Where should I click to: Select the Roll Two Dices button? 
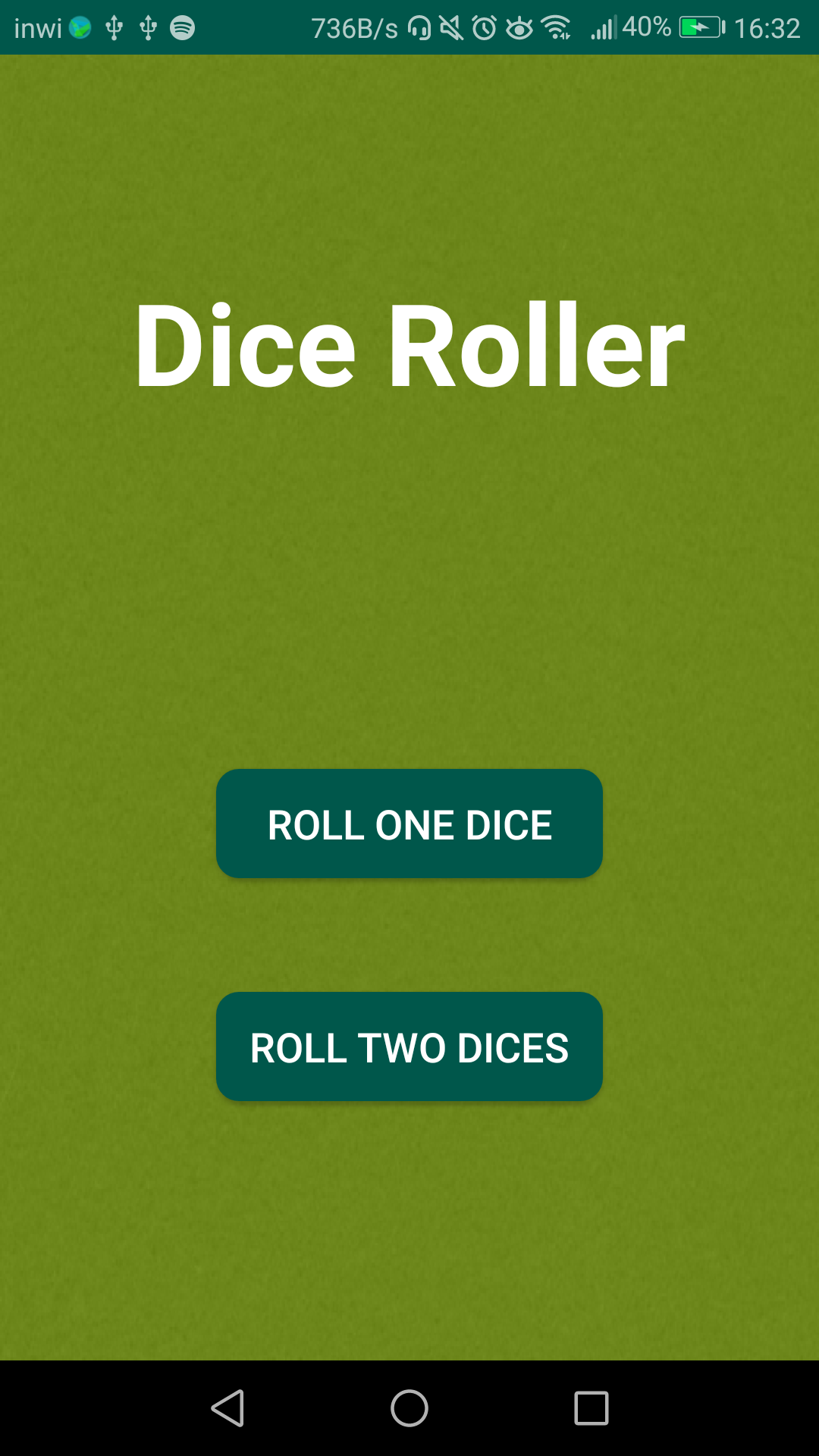pyautogui.click(x=409, y=1046)
